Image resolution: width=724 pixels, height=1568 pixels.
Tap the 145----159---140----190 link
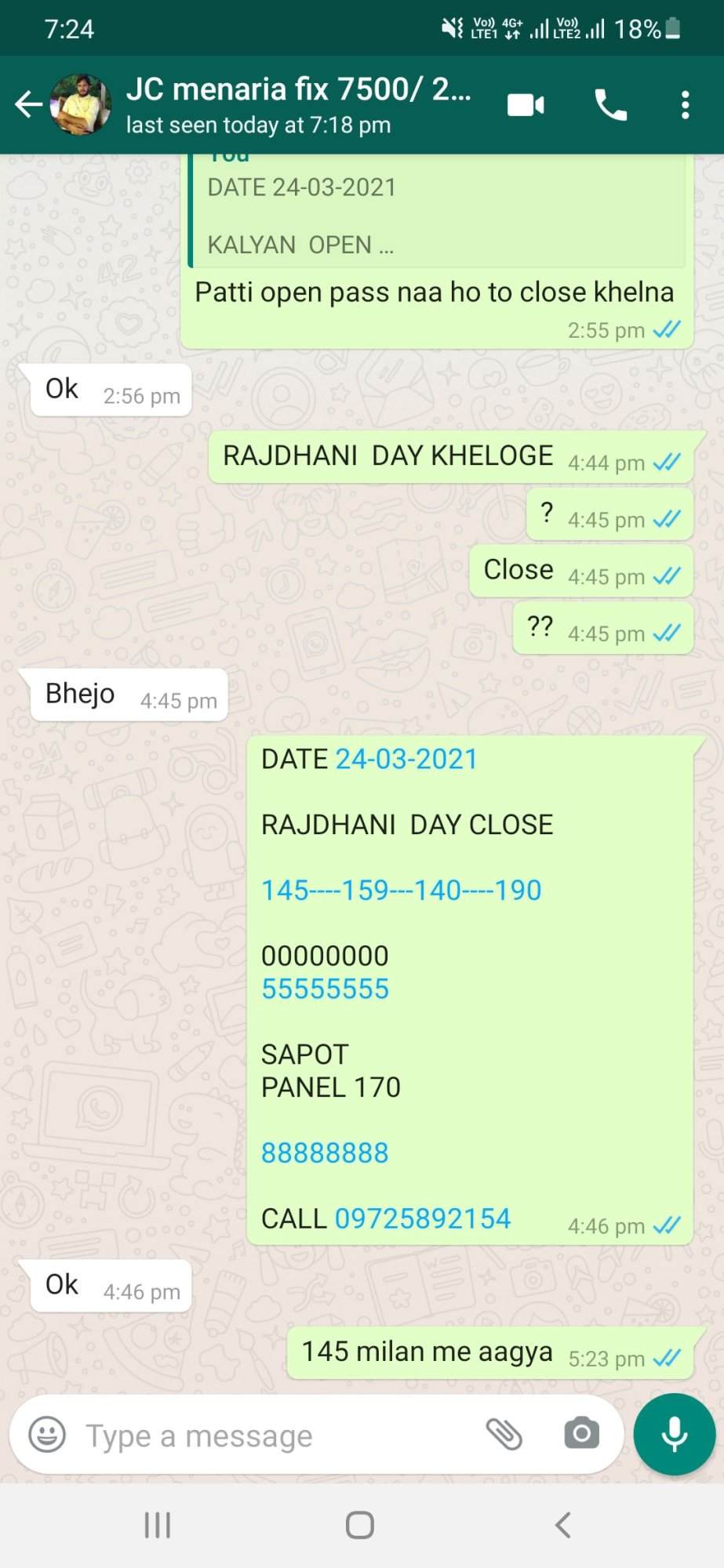tap(402, 891)
